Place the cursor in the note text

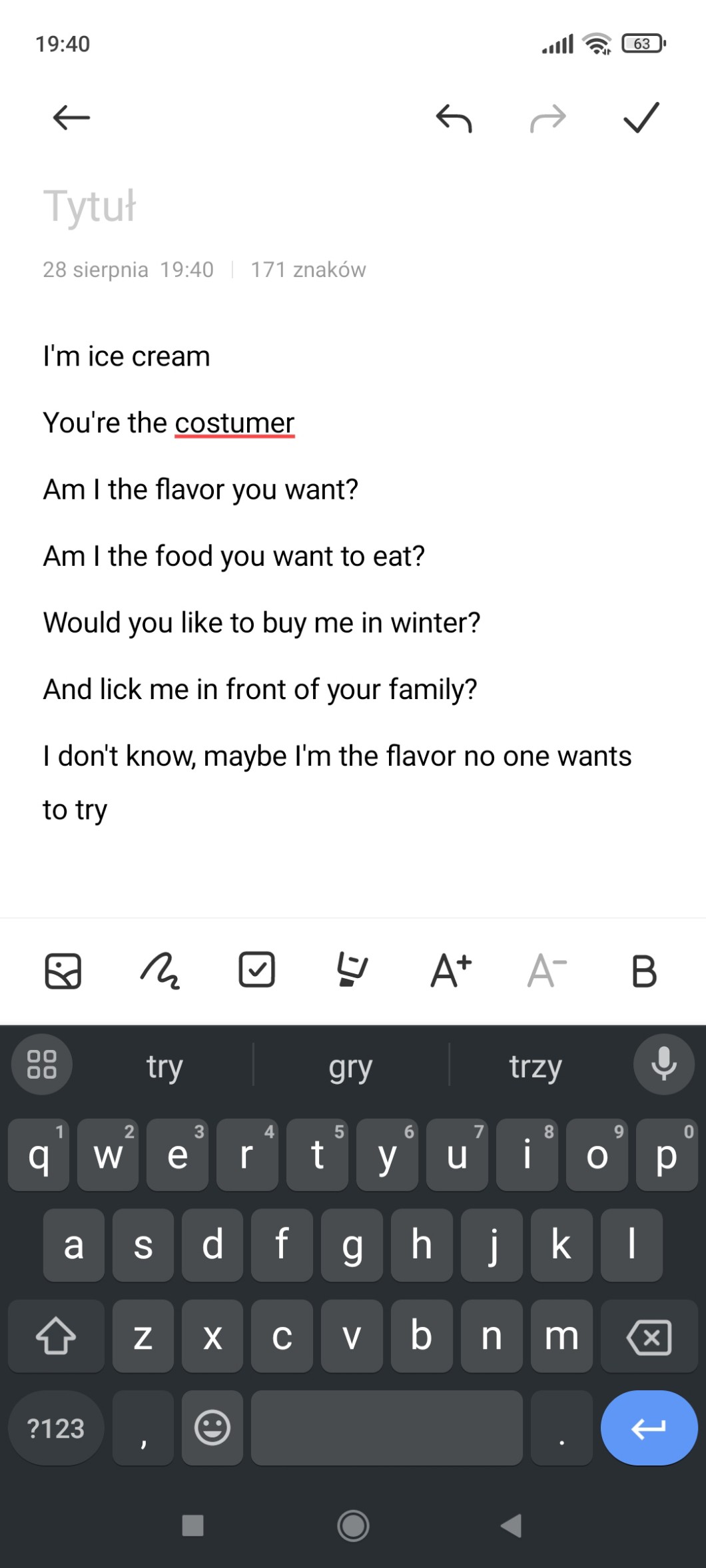pyautogui.click(x=333, y=810)
